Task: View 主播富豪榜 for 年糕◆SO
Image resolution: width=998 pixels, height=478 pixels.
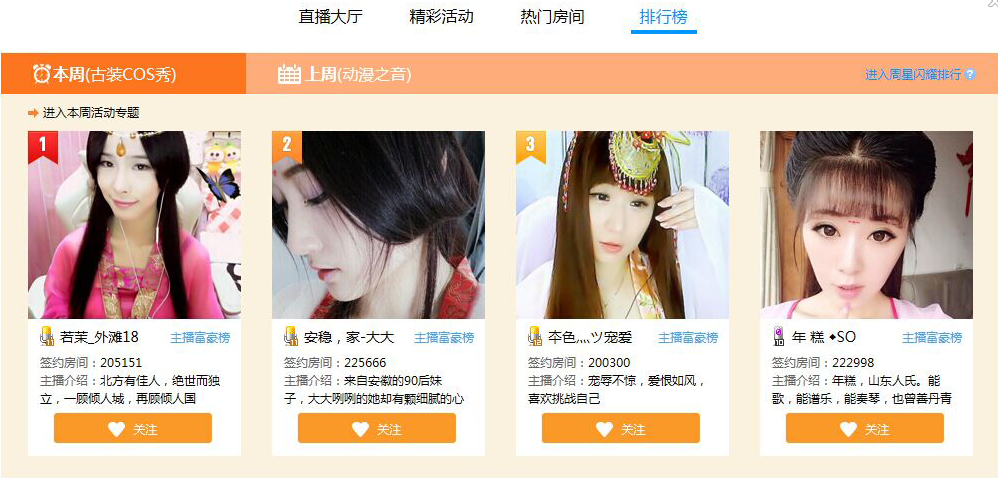Action: point(932,338)
